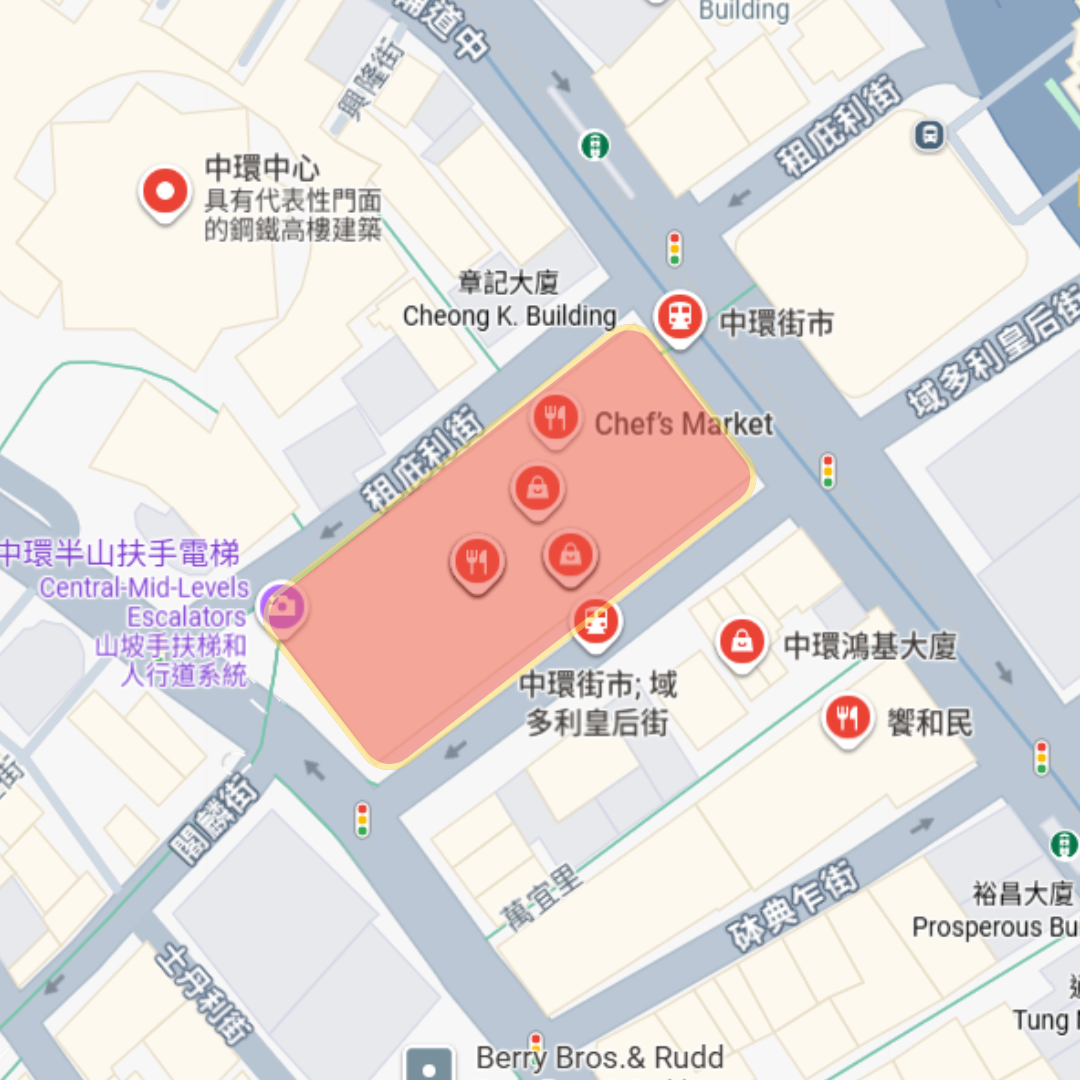Tap the 中環鴻基大廈 shopping pin

point(742,641)
